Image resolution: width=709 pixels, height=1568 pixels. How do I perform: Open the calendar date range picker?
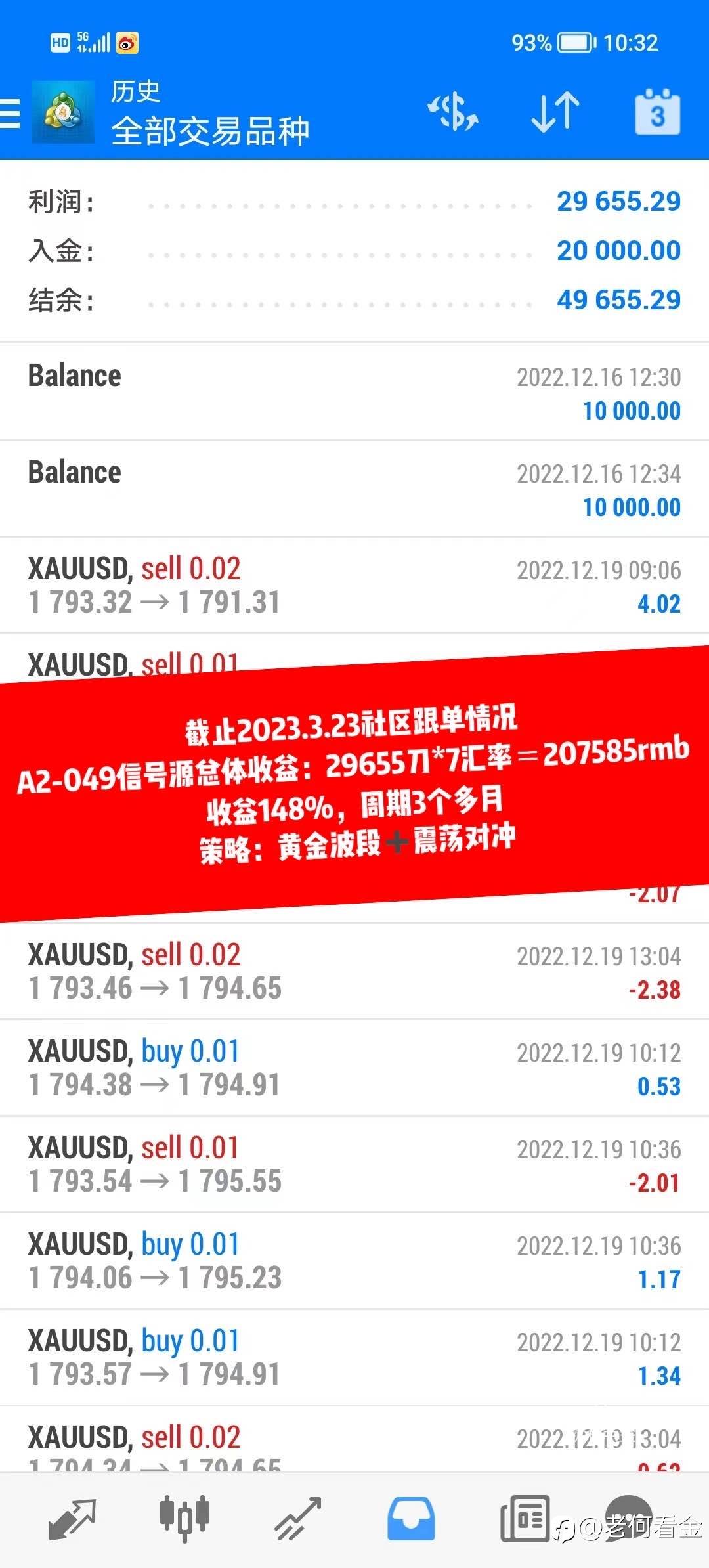click(657, 112)
